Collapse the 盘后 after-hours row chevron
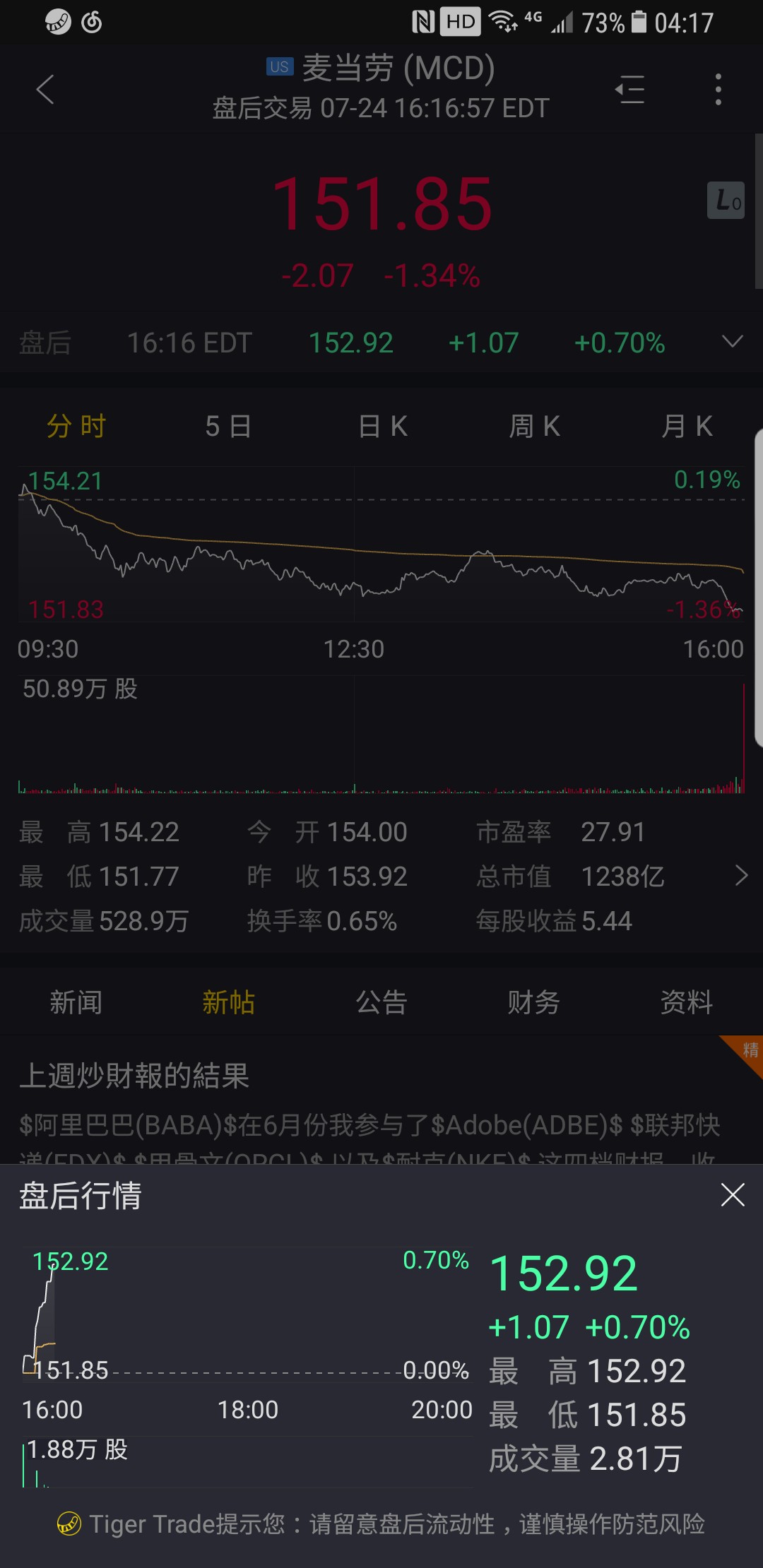The width and height of the screenshot is (763, 1568). click(733, 343)
